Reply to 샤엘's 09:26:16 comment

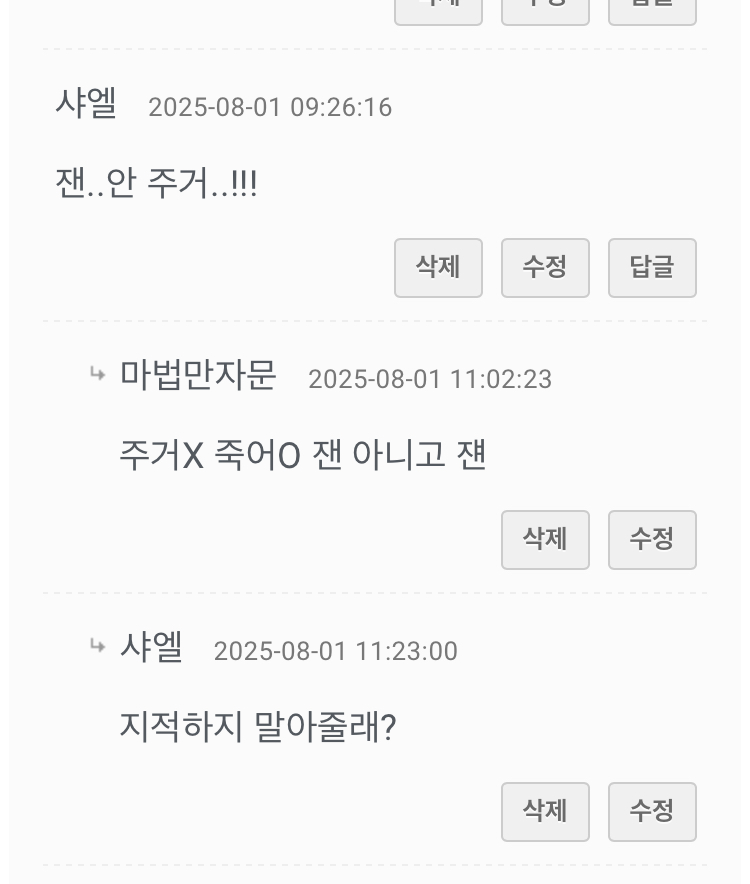pyautogui.click(x=652, y=267)
